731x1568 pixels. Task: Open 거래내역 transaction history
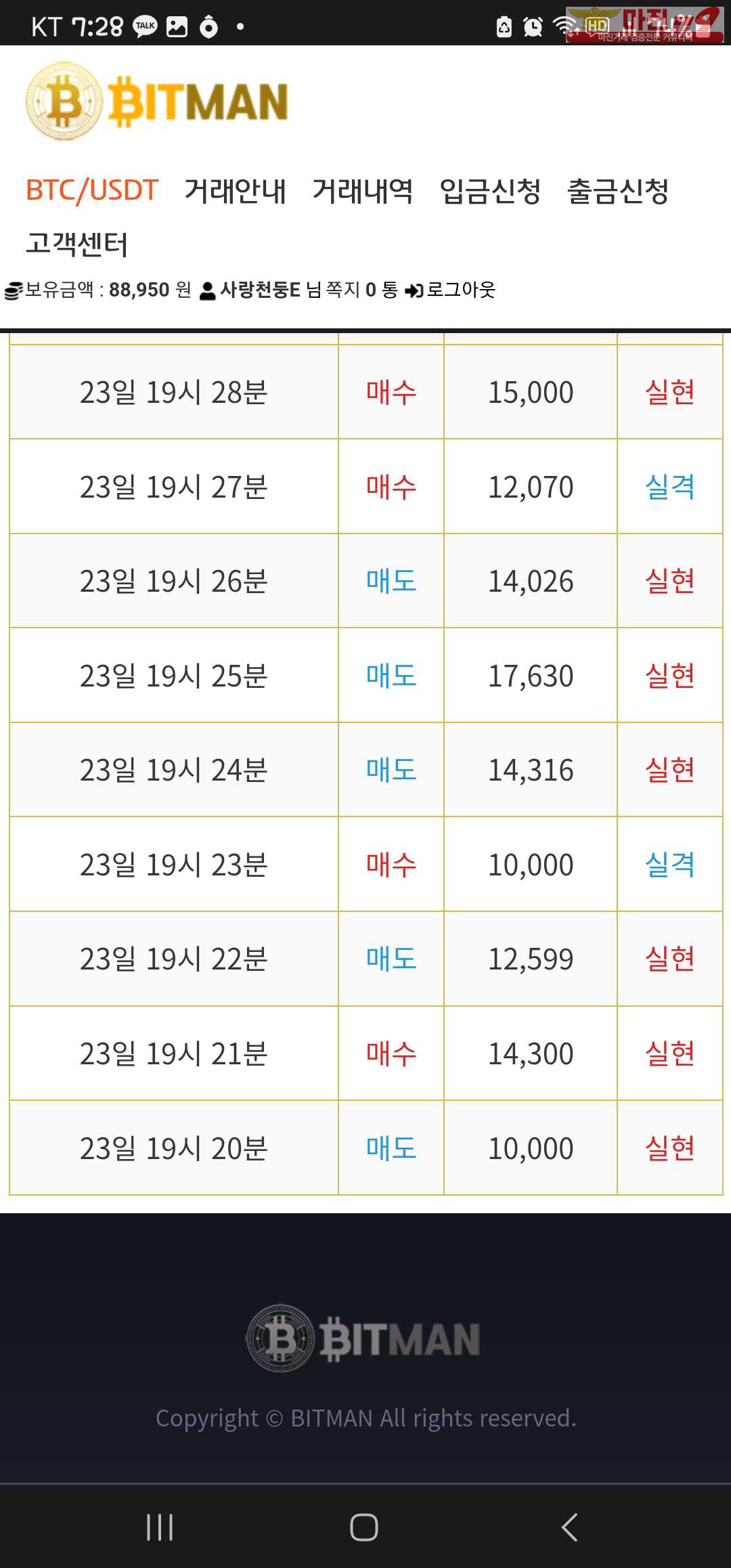(363, 191)
